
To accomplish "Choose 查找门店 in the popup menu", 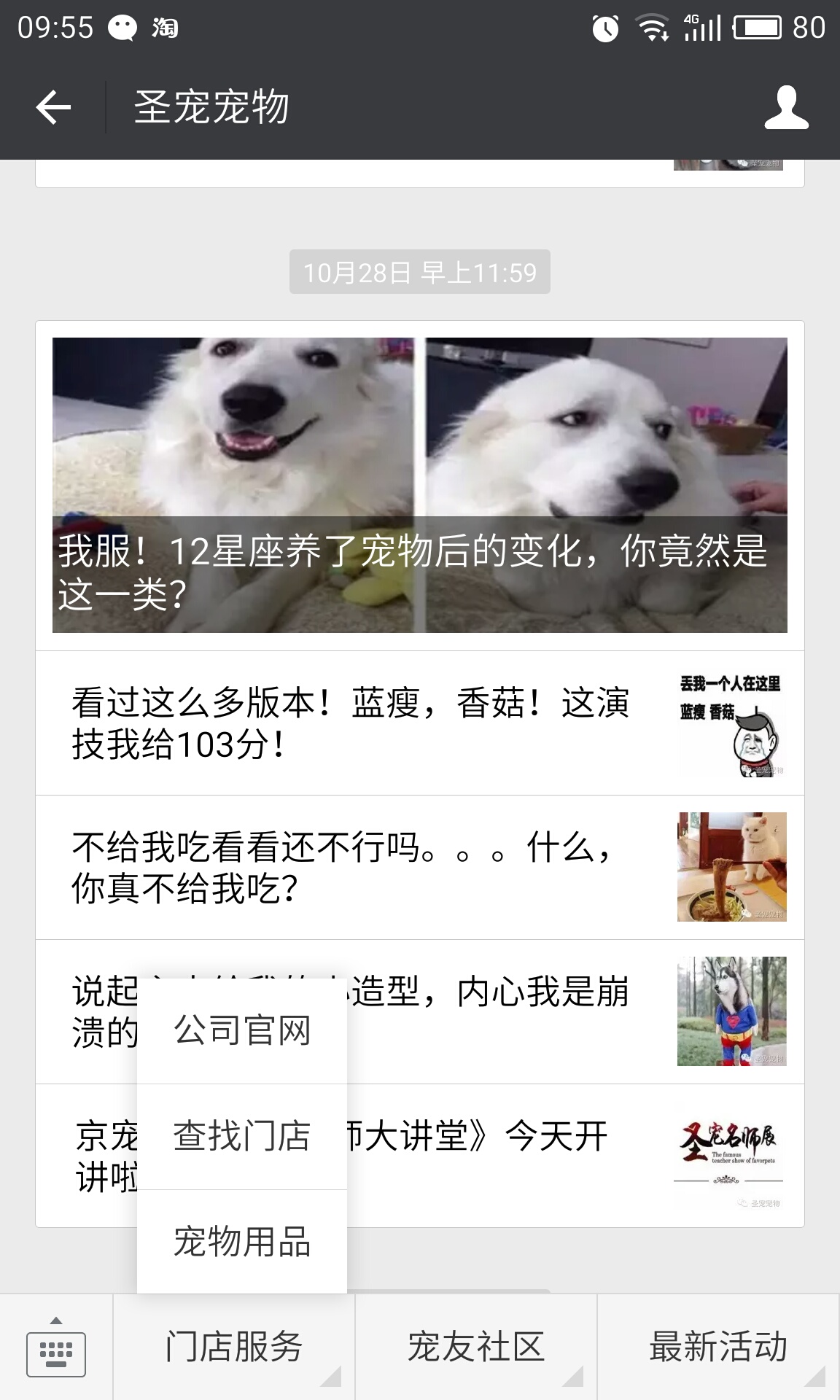I will click(x=242, y=1136).
